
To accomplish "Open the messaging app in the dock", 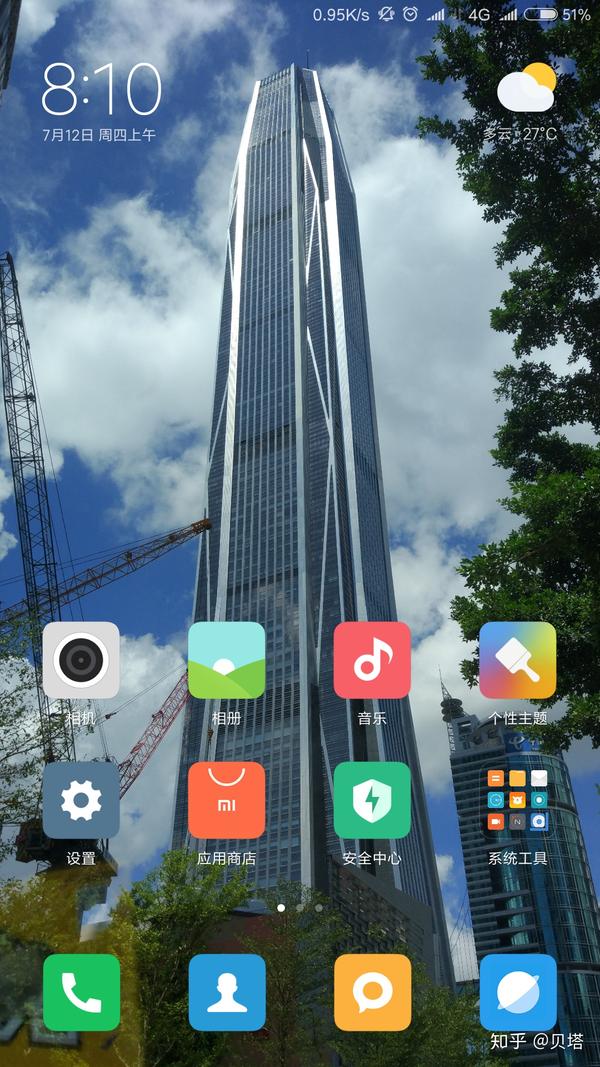I will coord(372,992).
